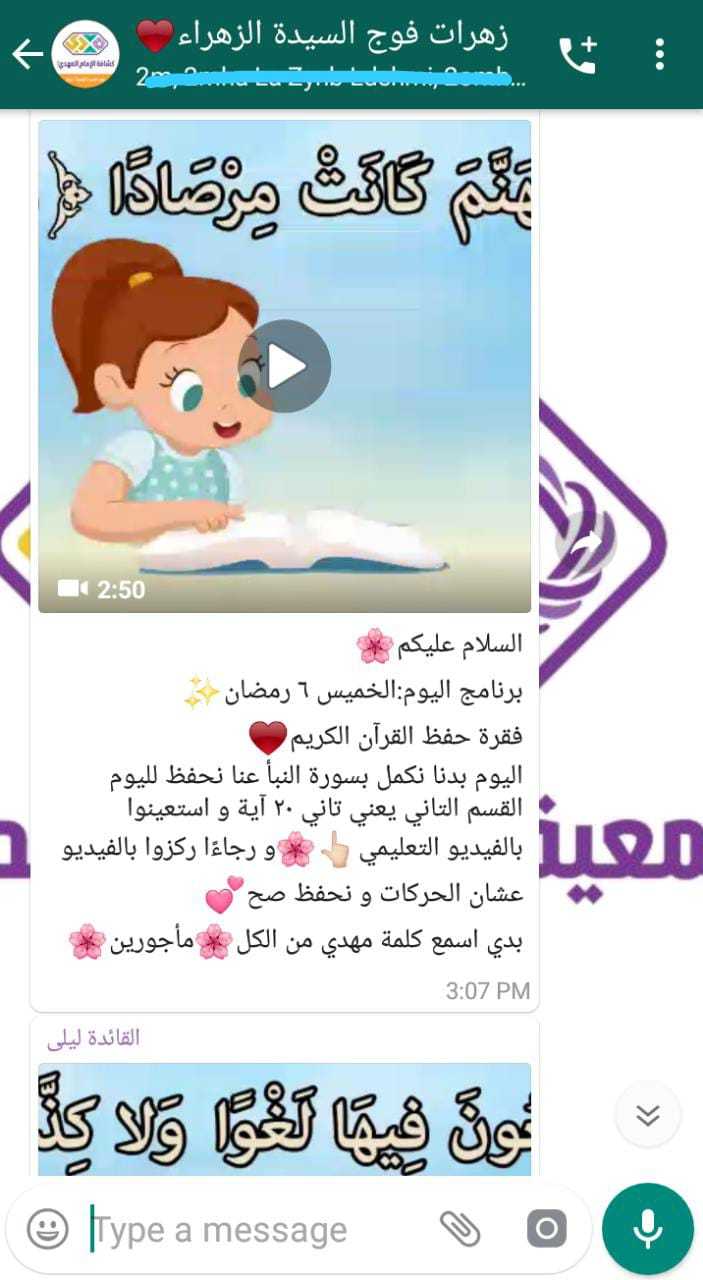Screen dimensions: 703x1280
Task: Open the video from القائدة ليلى
Action: (285, 1120)
